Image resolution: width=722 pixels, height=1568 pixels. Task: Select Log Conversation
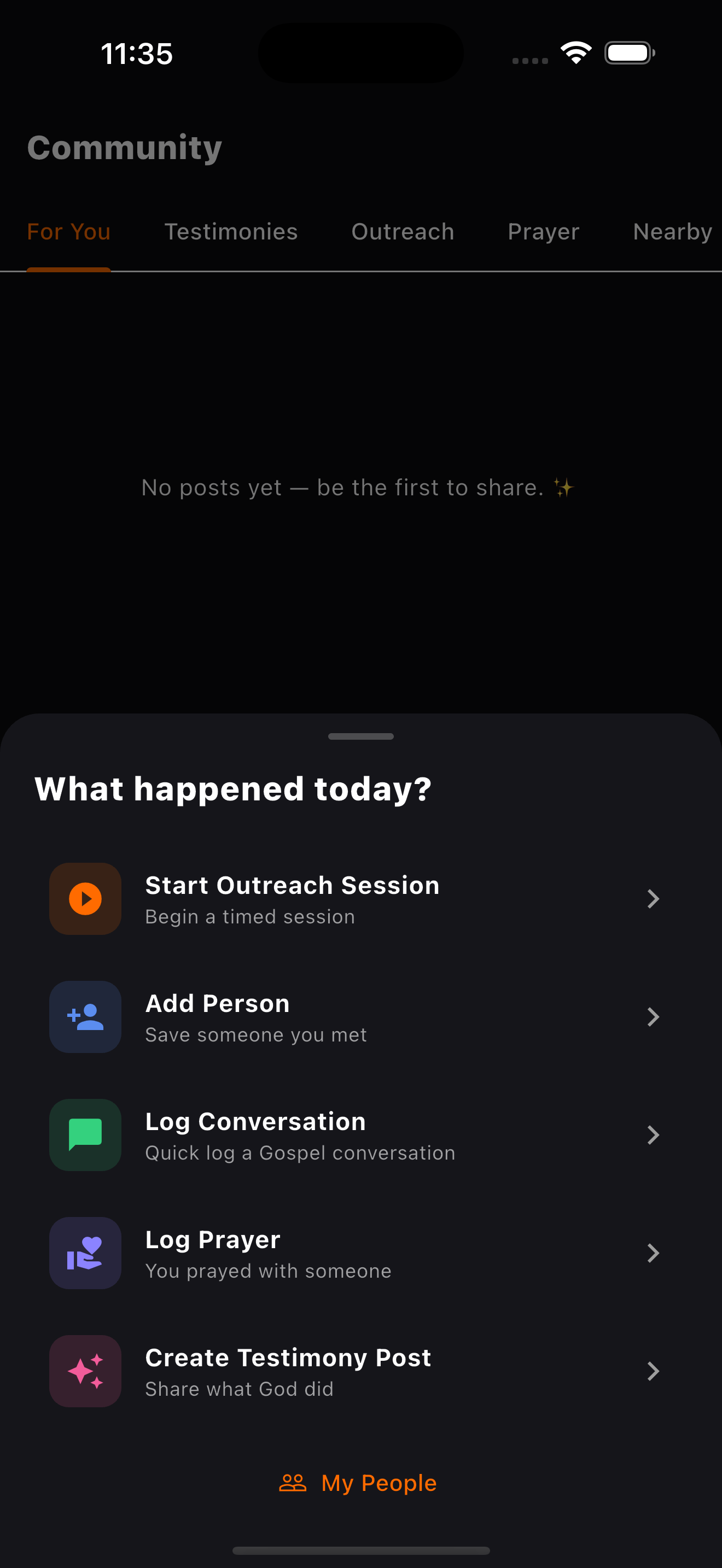(361, 1134)
